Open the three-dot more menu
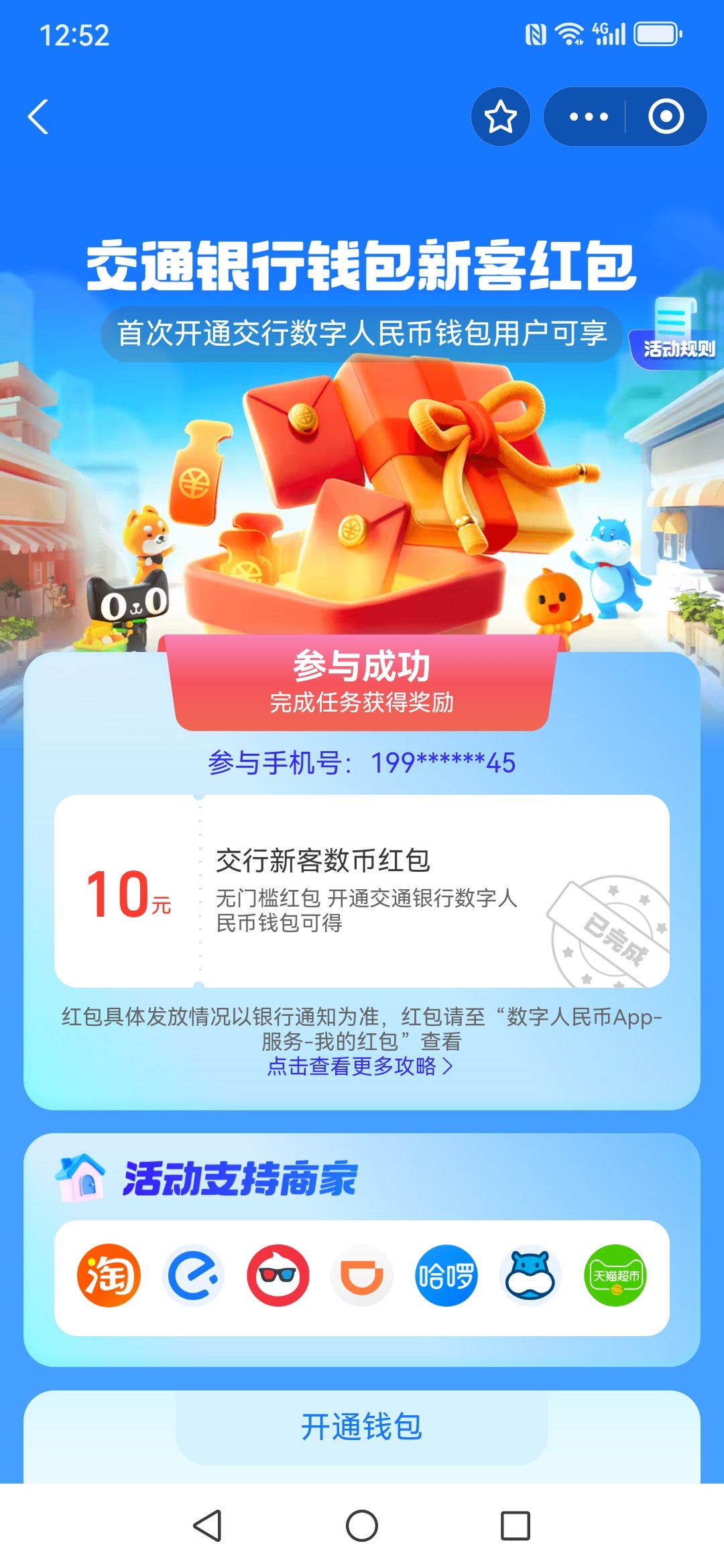The width and height of the screenshot is (724, 1568). click(588, 117)
